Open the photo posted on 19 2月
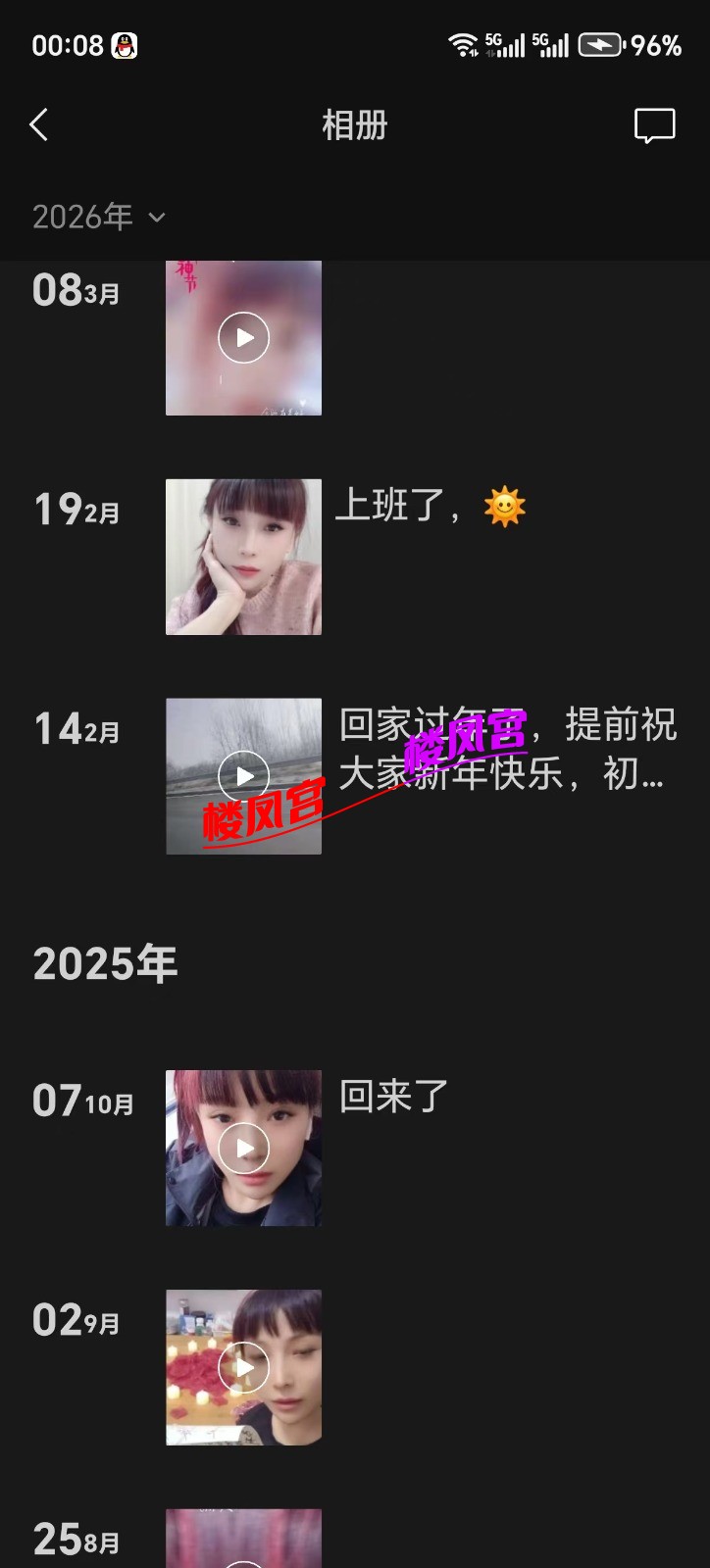 (243, 557)
